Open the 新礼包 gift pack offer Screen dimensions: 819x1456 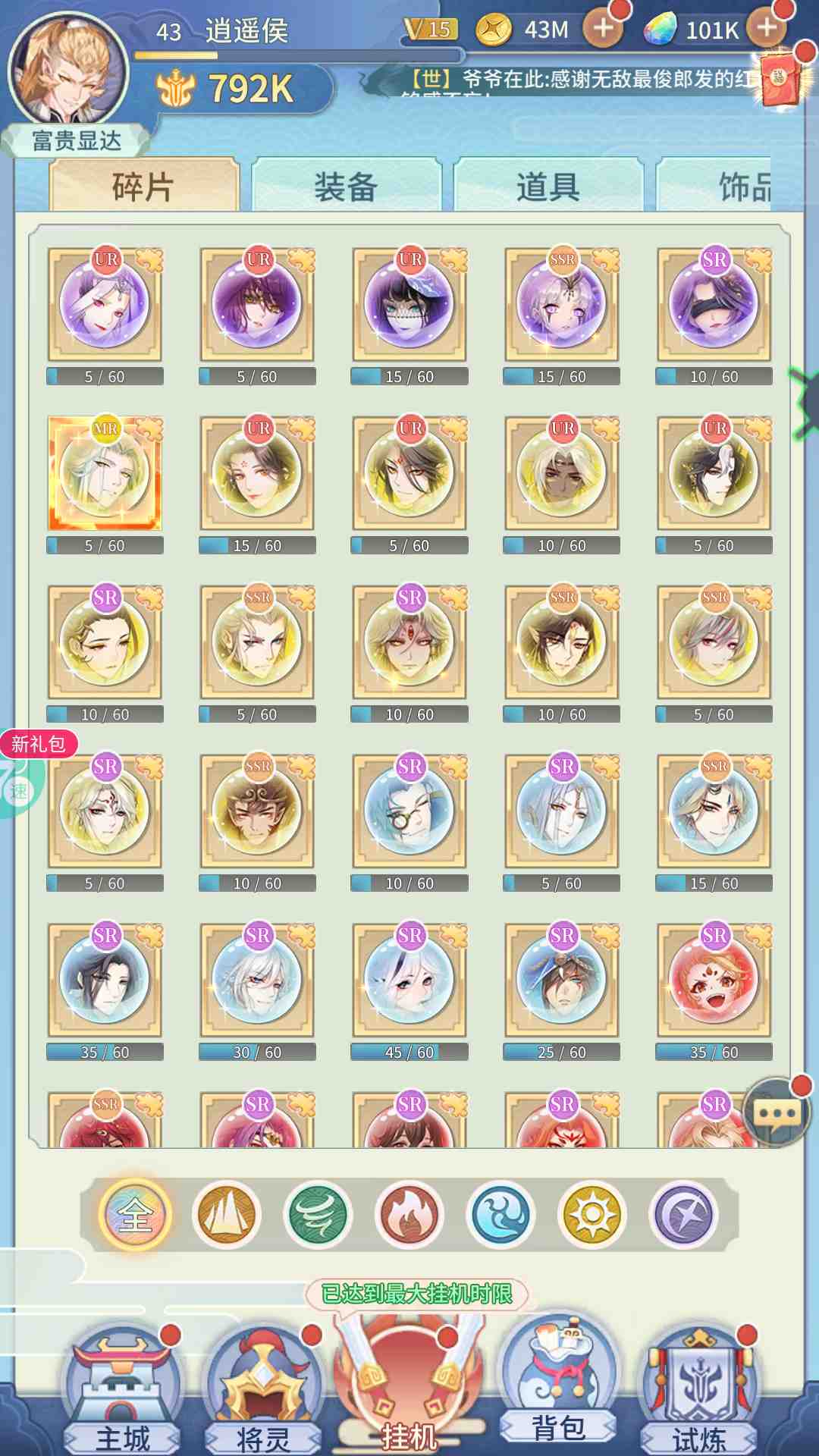pos(38,744)
